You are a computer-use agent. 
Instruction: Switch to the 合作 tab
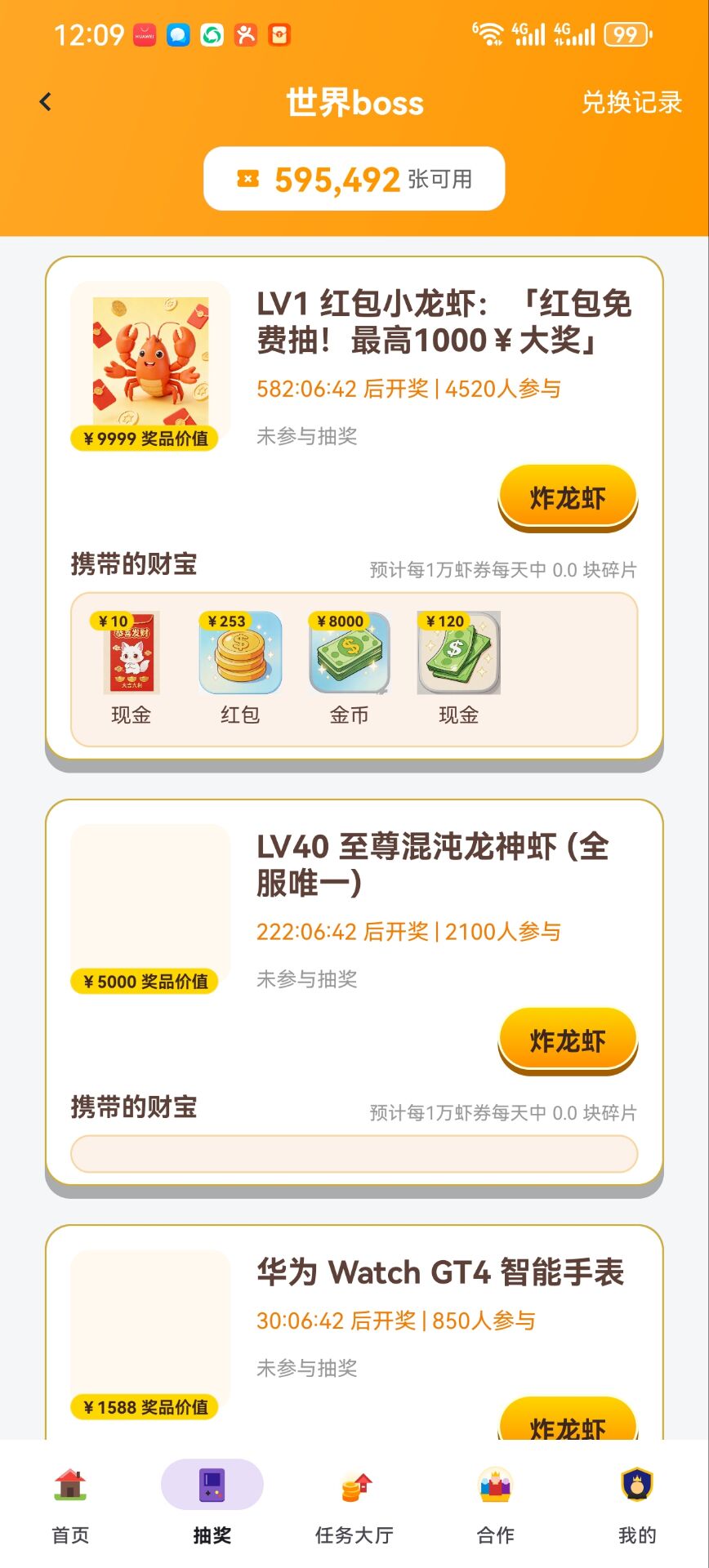(496, 1503)
